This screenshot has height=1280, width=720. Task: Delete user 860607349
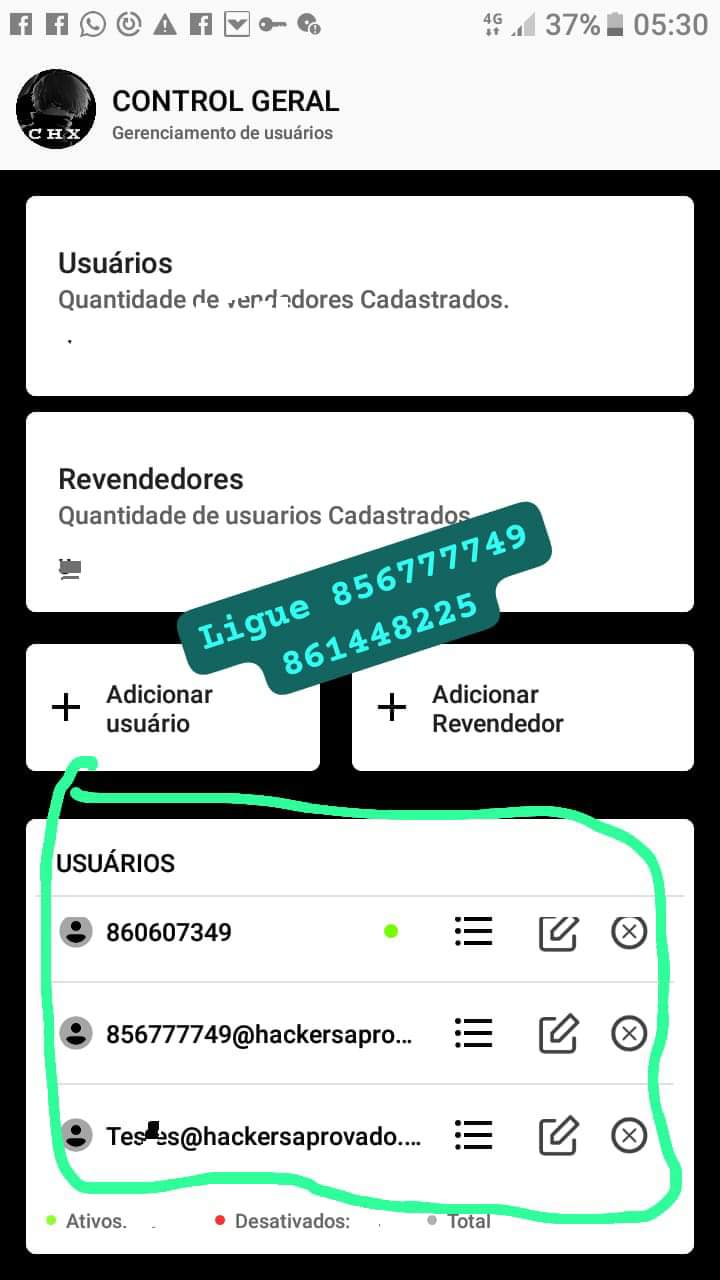629,932
